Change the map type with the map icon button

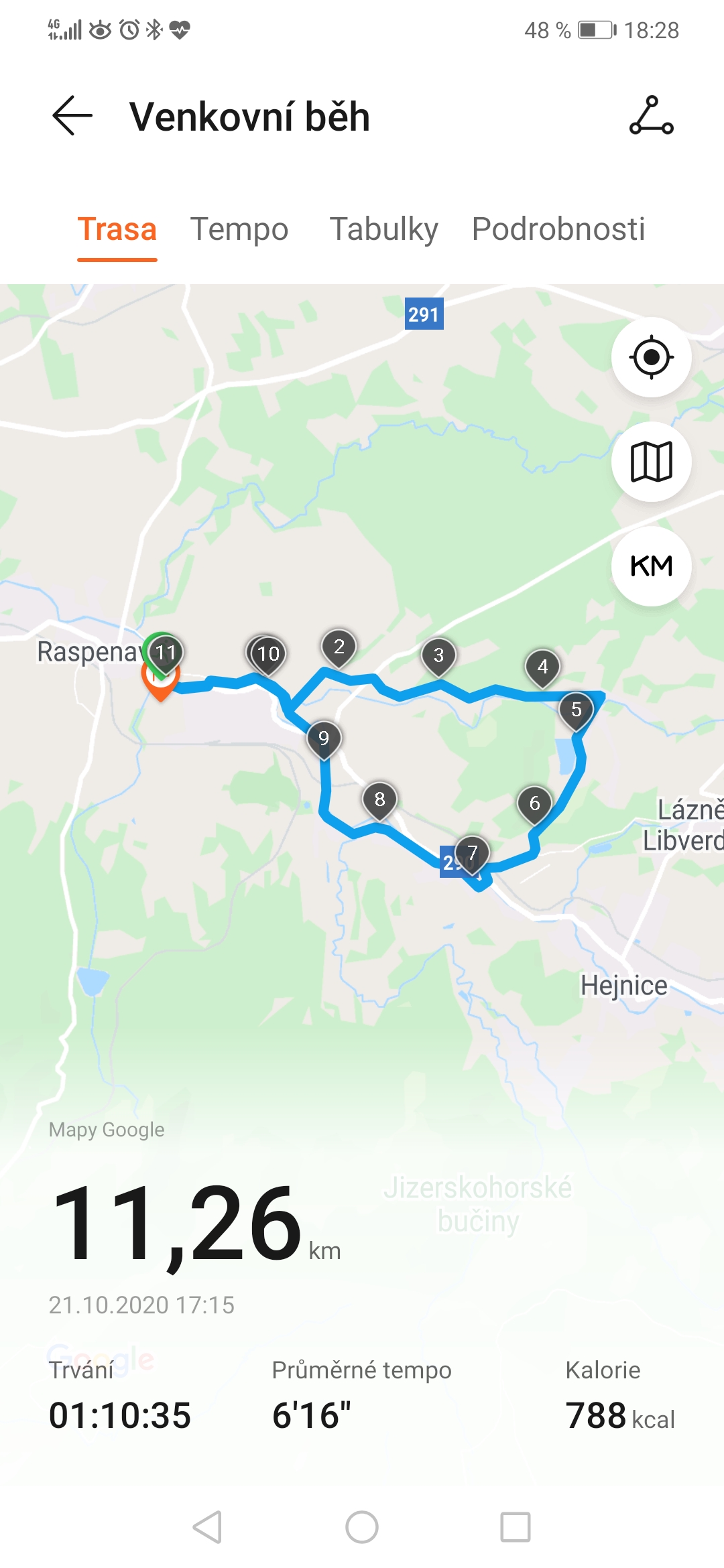tap(652, 462)
